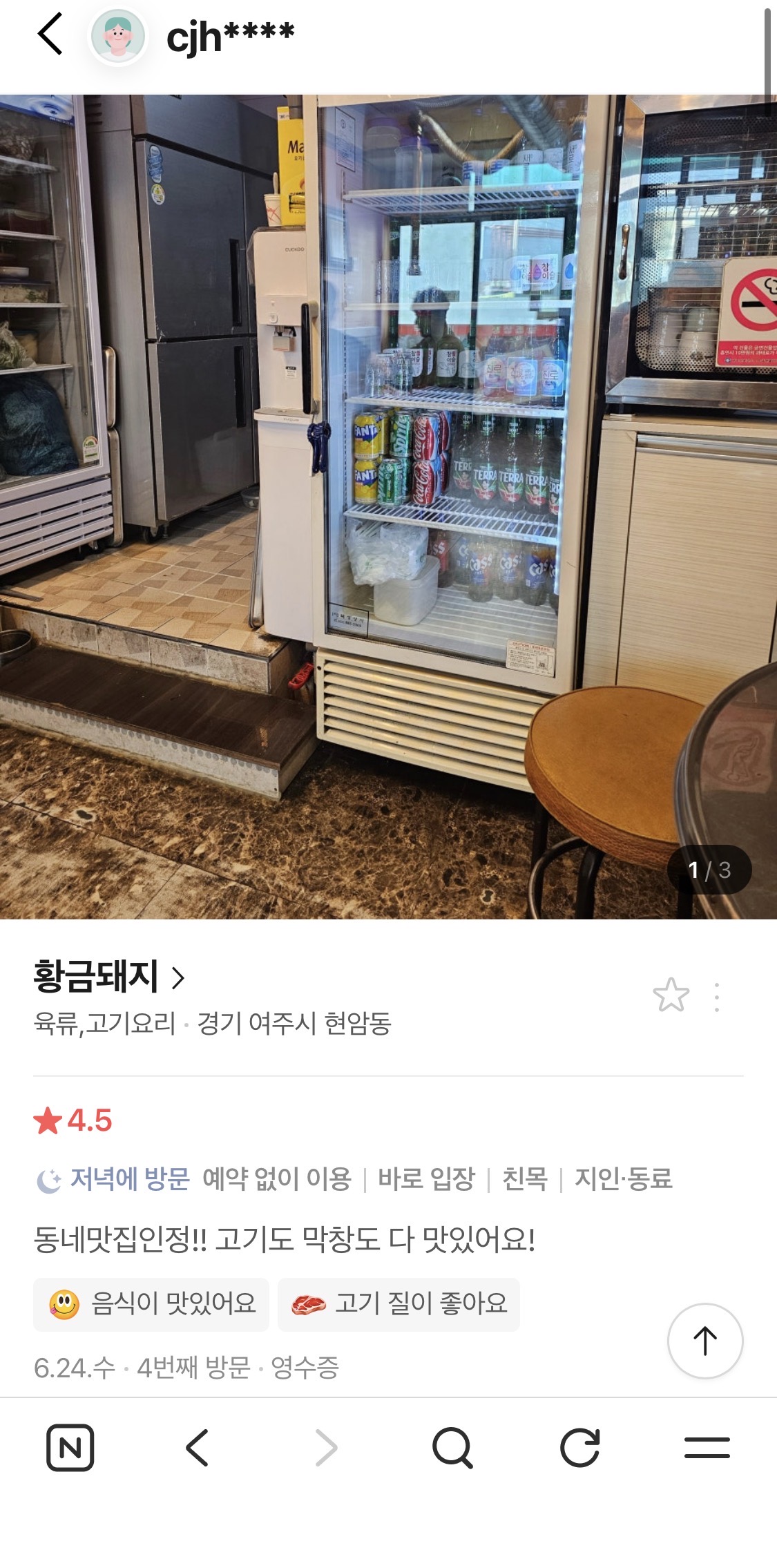
Task: Go back using the top-left arrow
Action: (50, 34)
